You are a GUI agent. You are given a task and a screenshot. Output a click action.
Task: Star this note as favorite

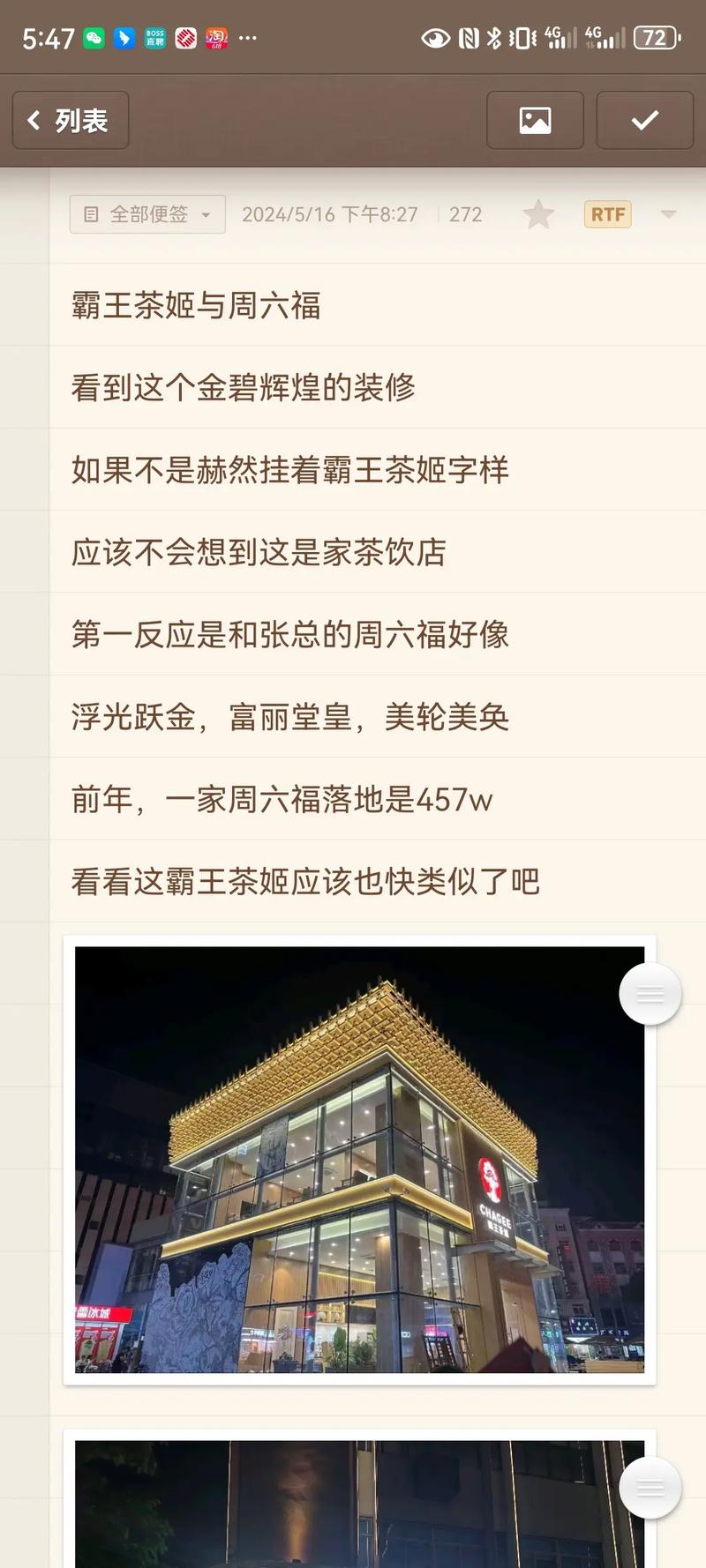coord(538,214)
